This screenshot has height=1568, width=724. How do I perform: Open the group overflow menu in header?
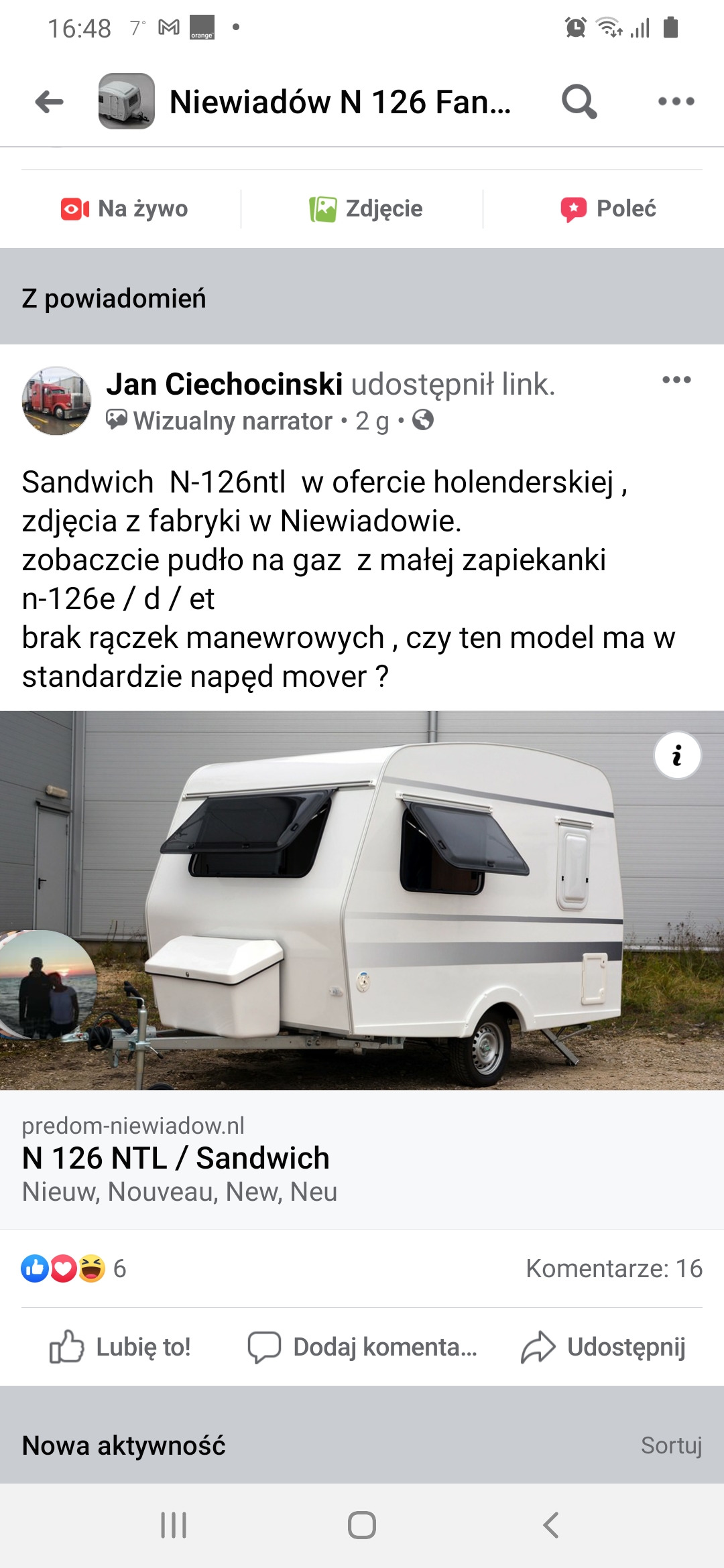tap(676, 102)
